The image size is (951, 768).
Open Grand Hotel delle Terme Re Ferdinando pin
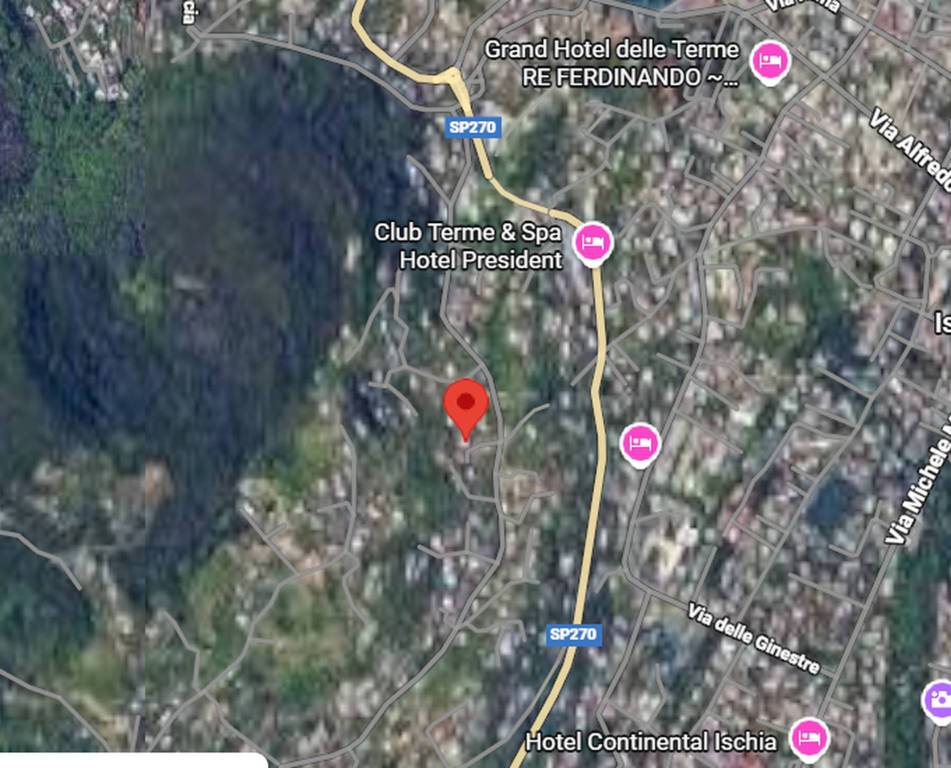pyautogui.click(x=769, y=62)
